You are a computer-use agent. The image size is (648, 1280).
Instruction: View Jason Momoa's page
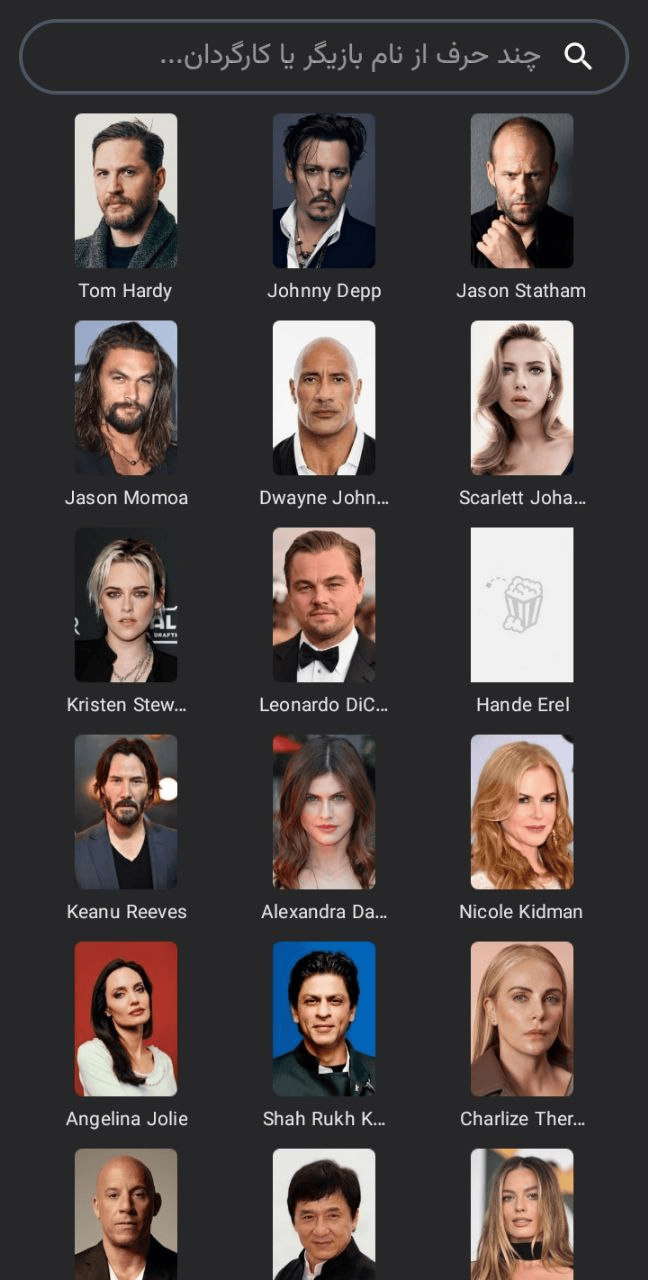click(126, 398)
